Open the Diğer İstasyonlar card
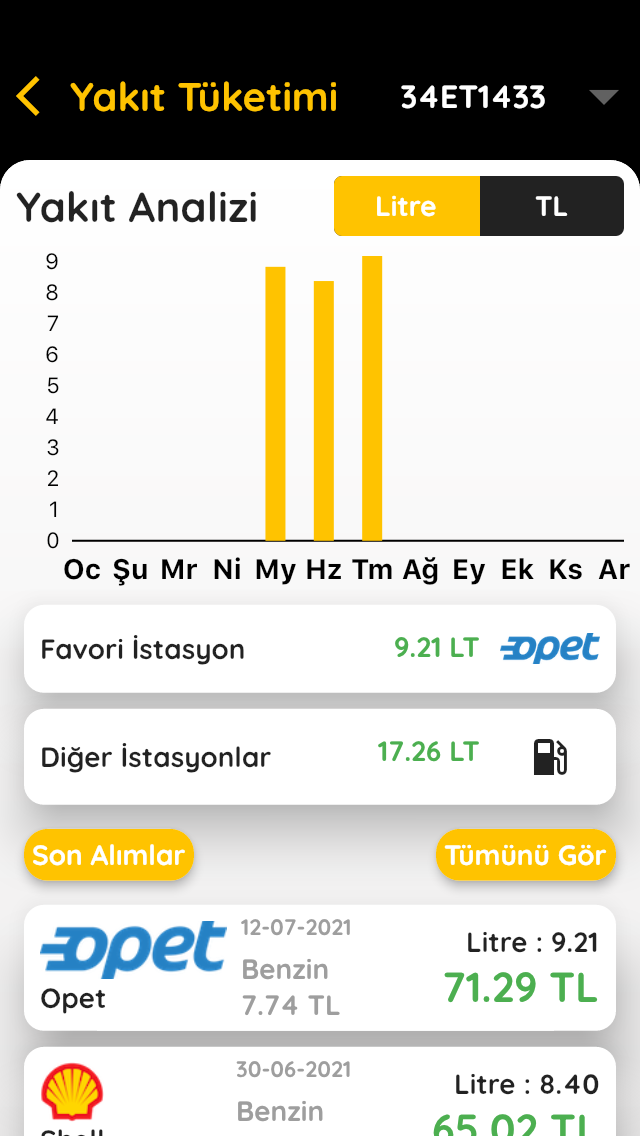 (320, 756)
